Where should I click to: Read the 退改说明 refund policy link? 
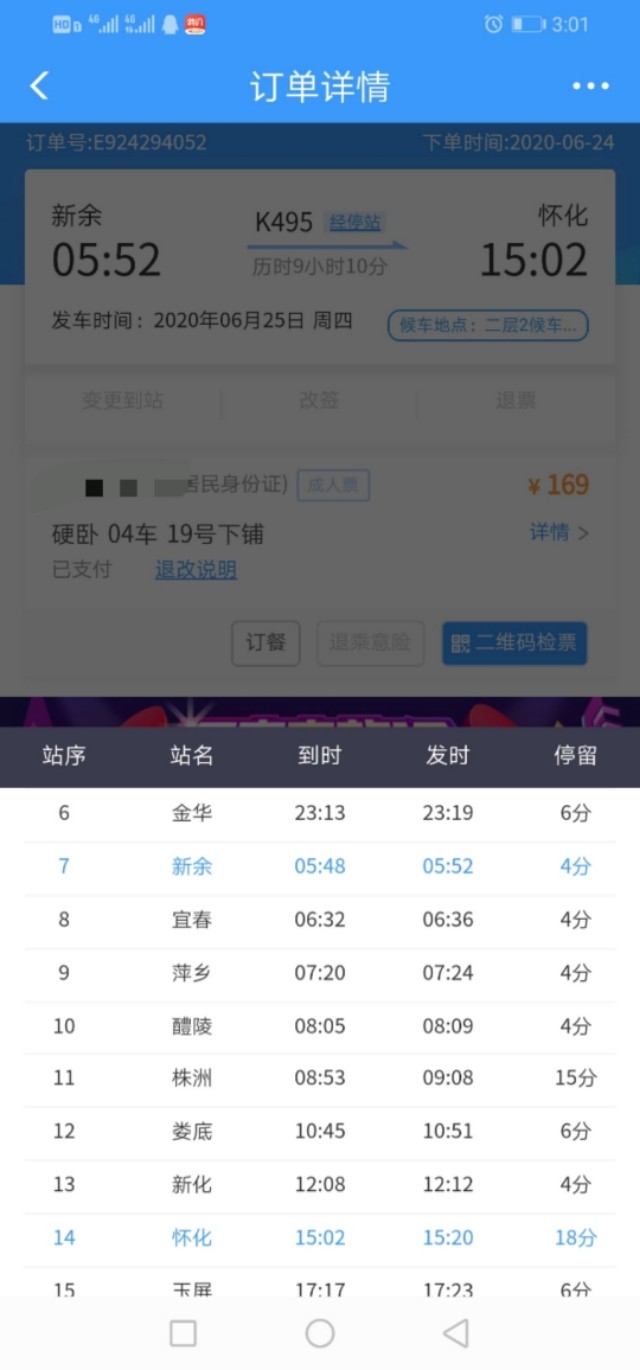[196, 570]
